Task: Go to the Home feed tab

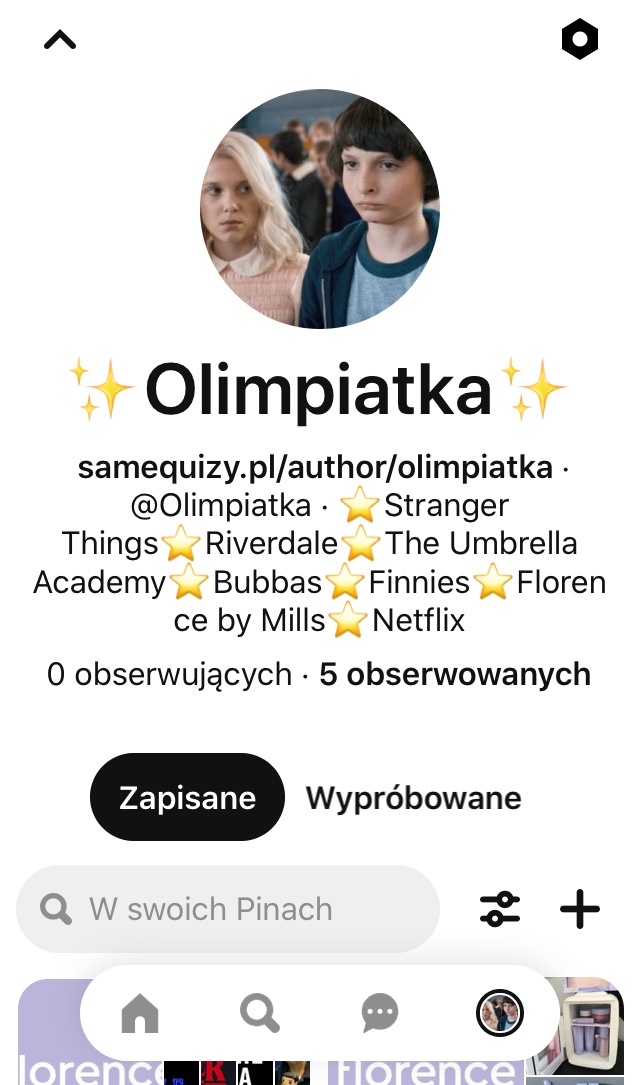Action: click(140, 1014)
